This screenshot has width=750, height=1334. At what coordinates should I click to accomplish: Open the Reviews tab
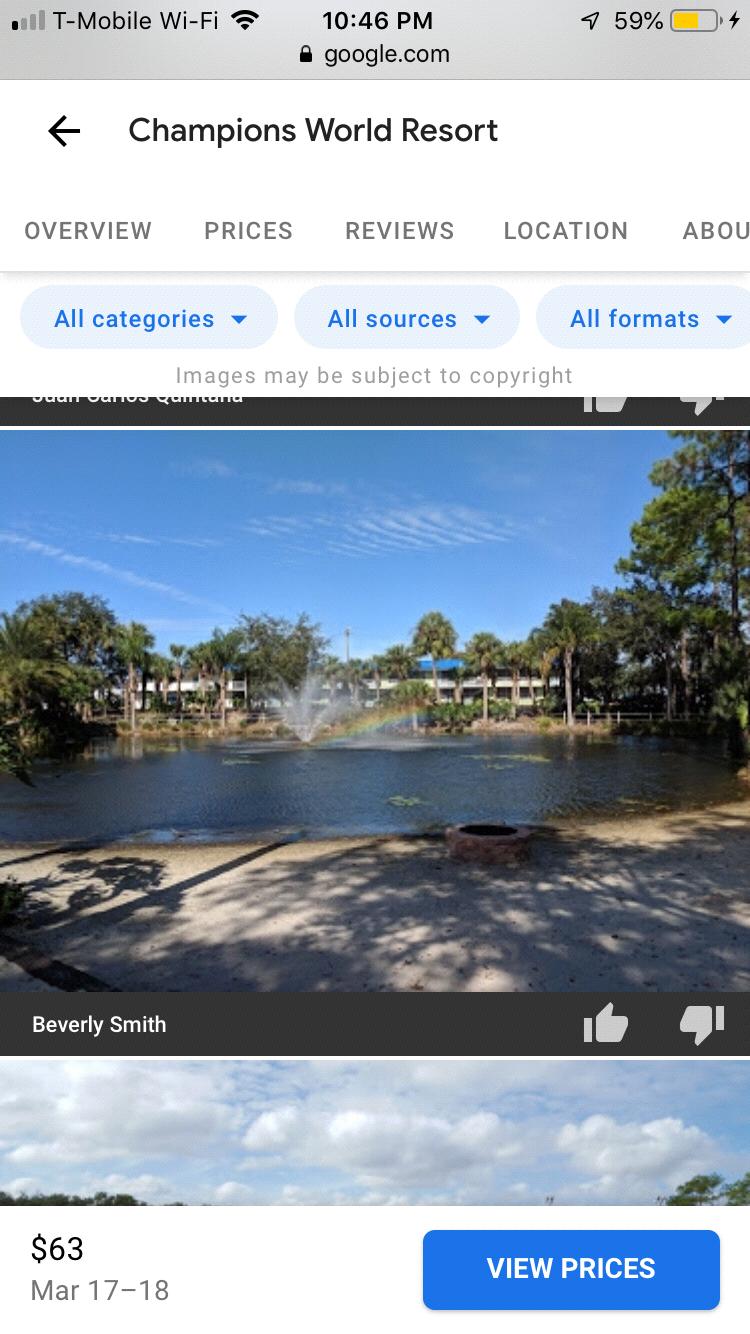pyautogui.click(x=399, y=231)
